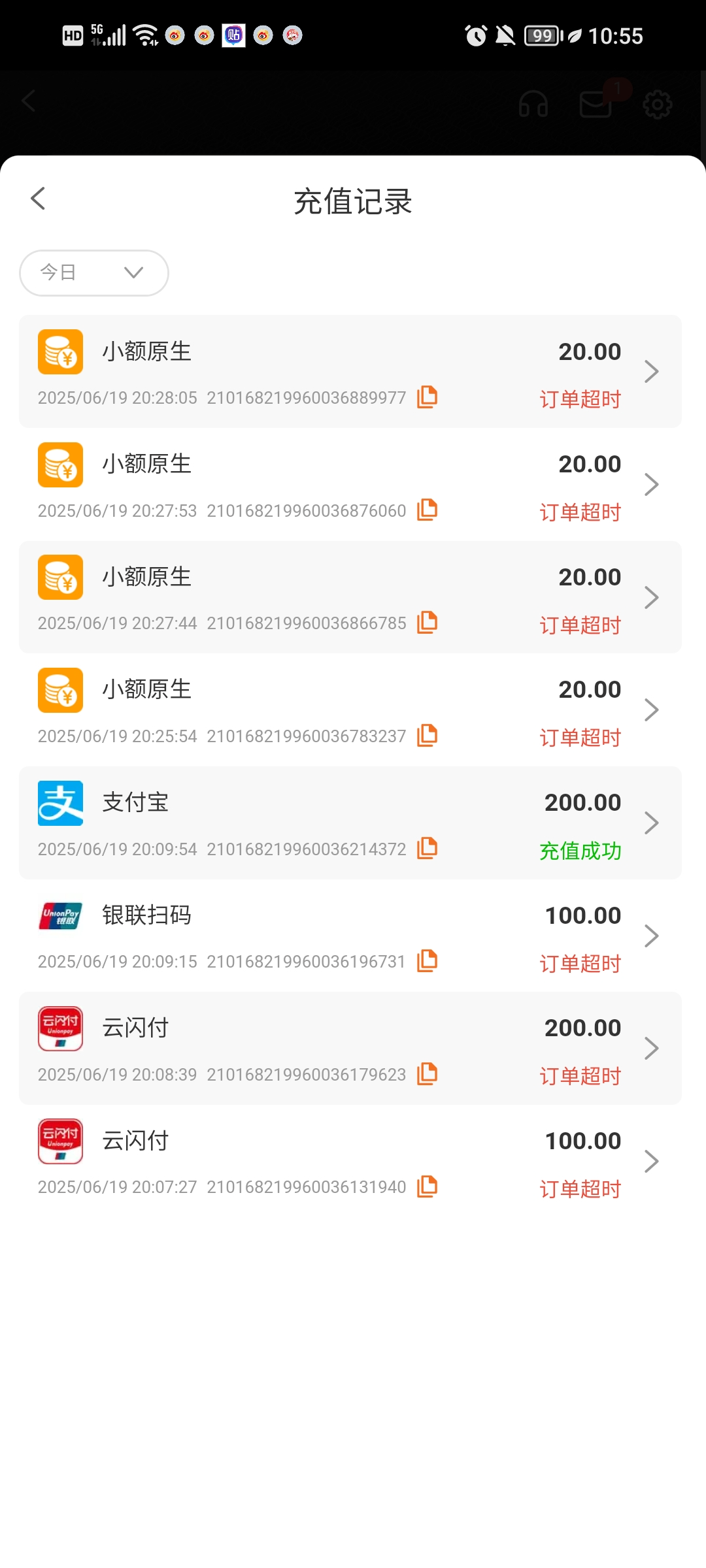
Task: Copy order number ending in 6876060
Action: point(427,510)
